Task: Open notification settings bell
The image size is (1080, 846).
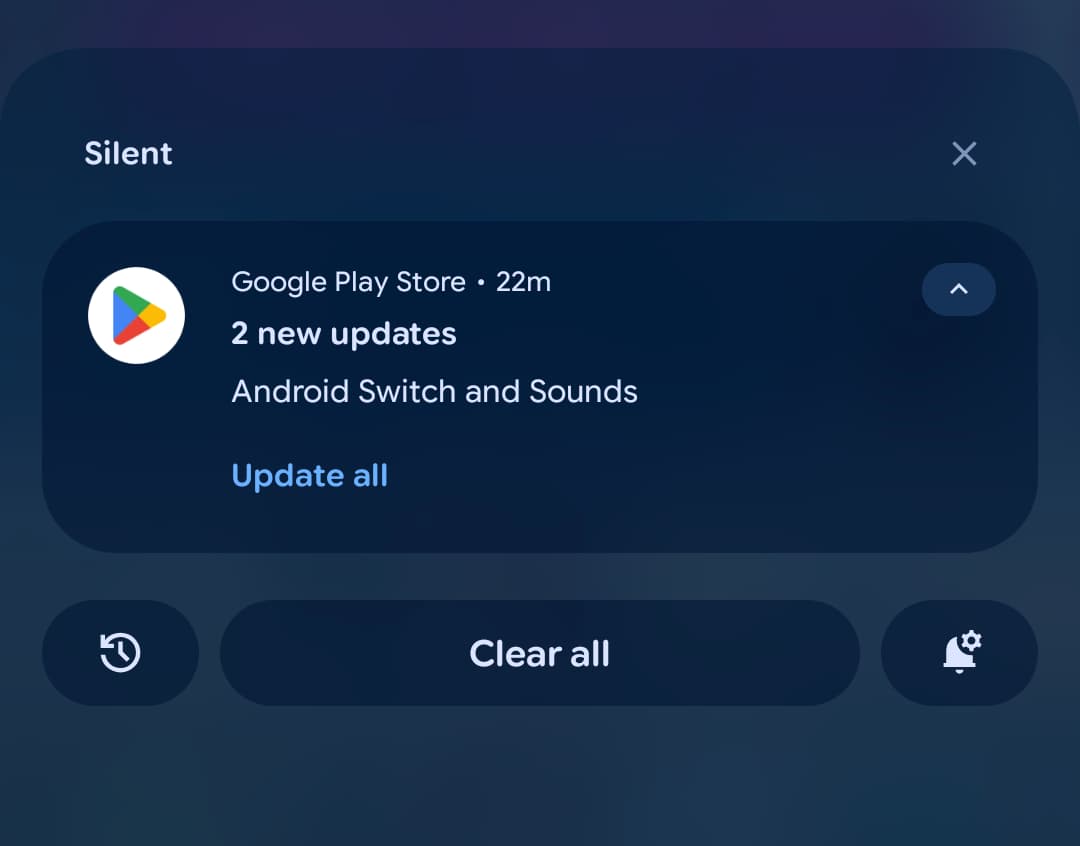Action: tap(959, 653)
